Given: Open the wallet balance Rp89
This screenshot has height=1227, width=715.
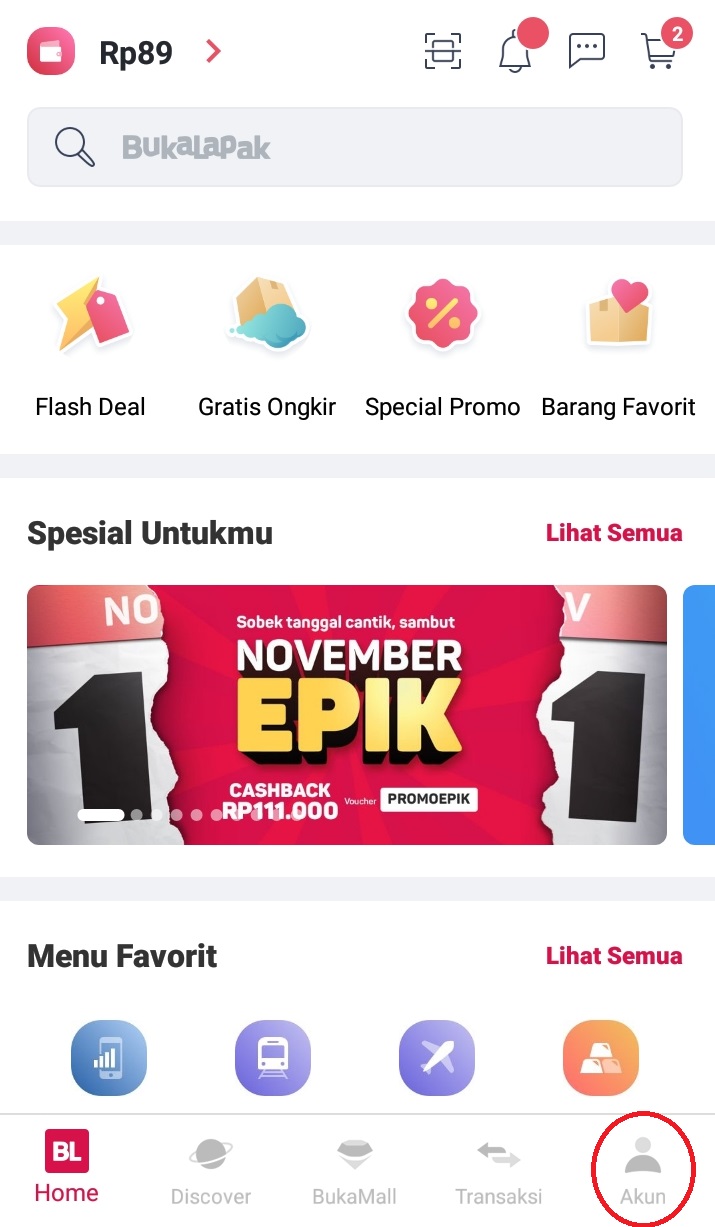Looking at the screenshot, I should pos(136,51).
